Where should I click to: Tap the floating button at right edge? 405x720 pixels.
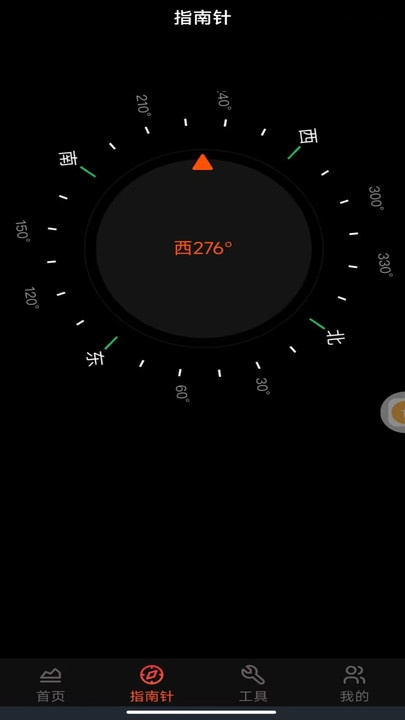(x=394, y=412)
